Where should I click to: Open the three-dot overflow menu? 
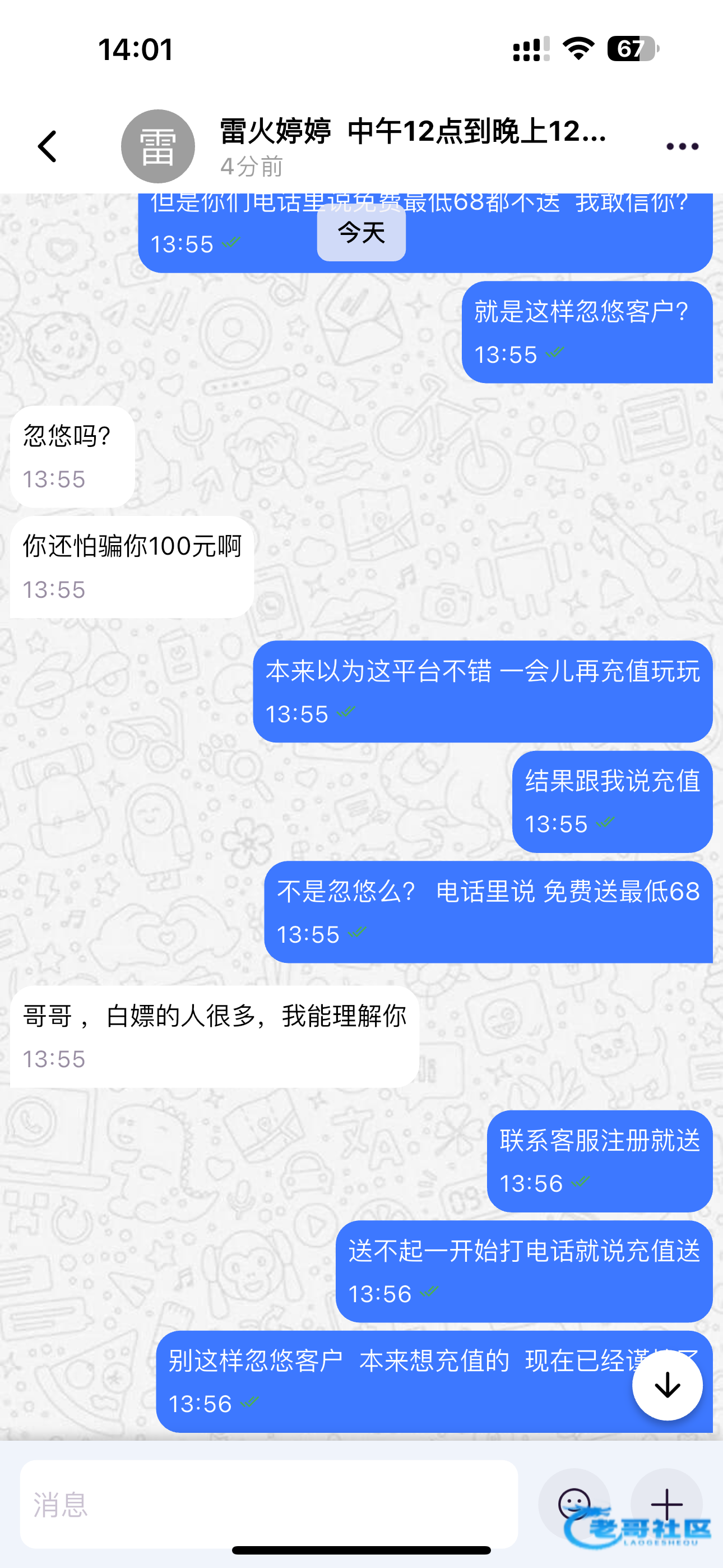click(x=682, y=147)
